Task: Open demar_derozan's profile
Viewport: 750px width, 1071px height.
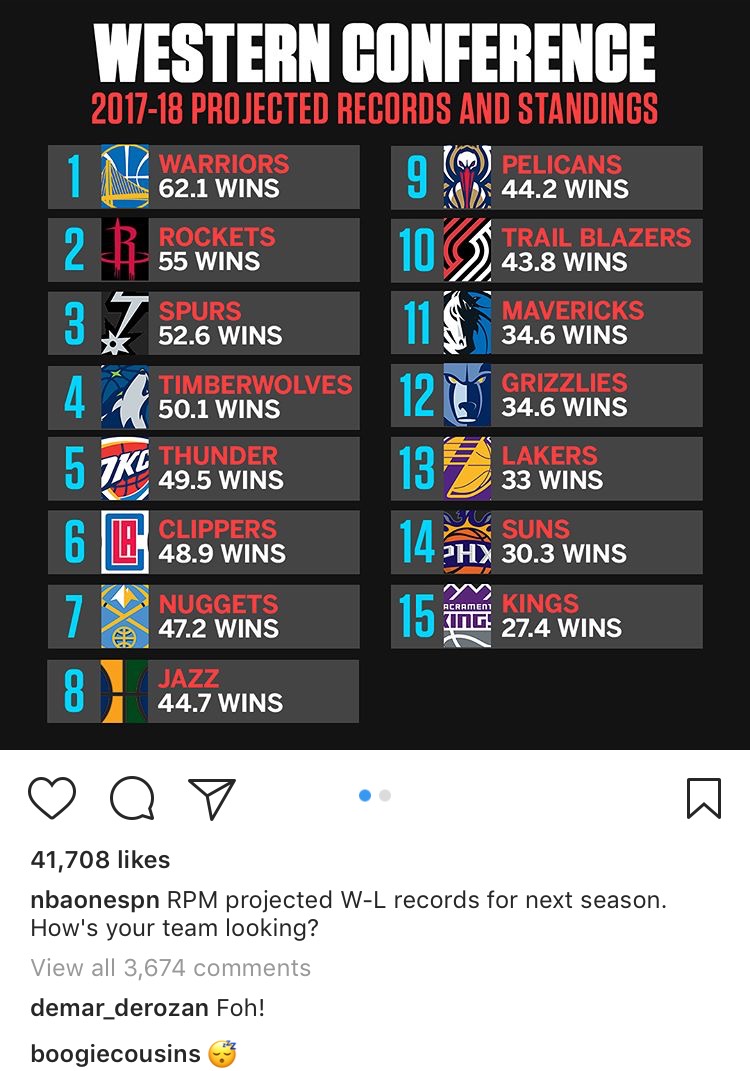Action: coord(119,1008)
